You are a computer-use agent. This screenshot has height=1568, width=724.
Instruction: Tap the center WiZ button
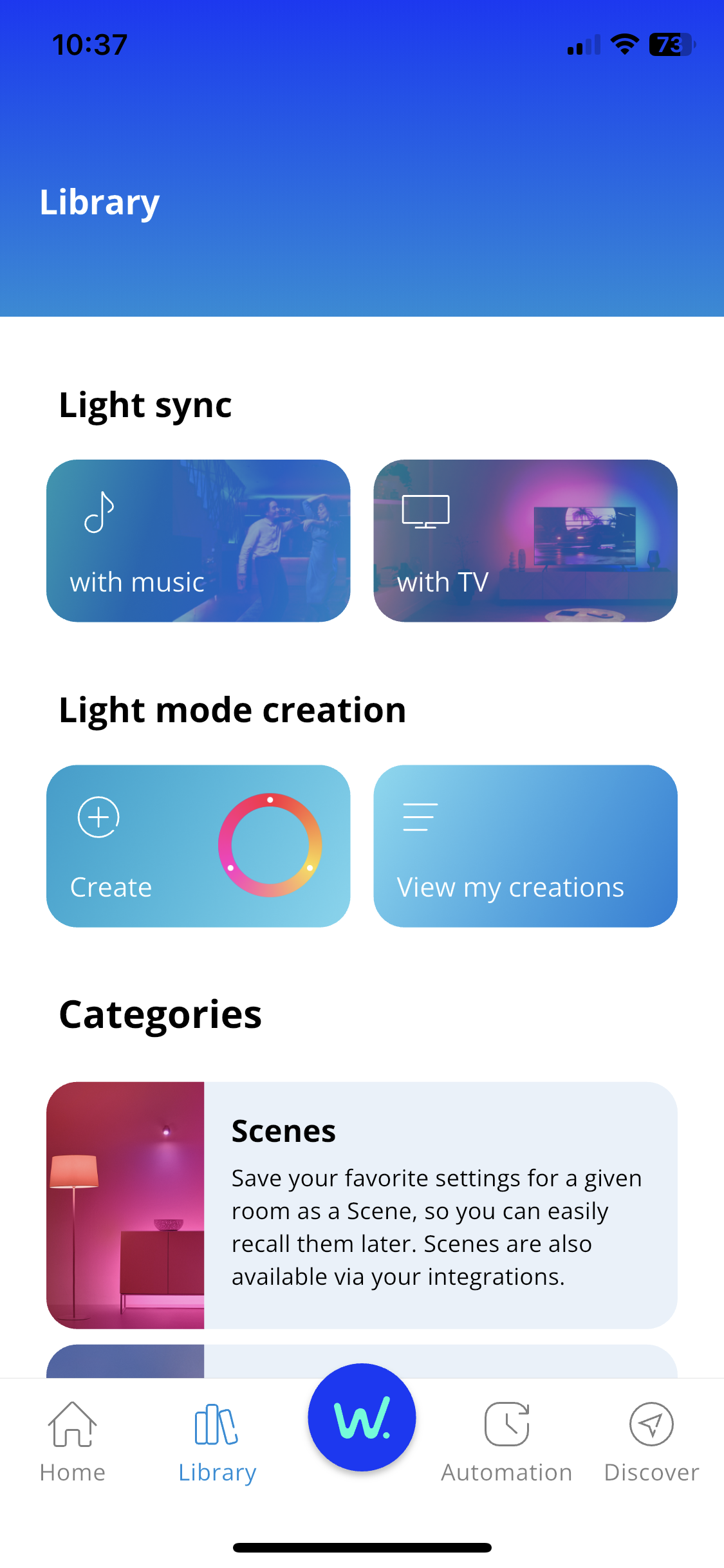(362, 1417)
